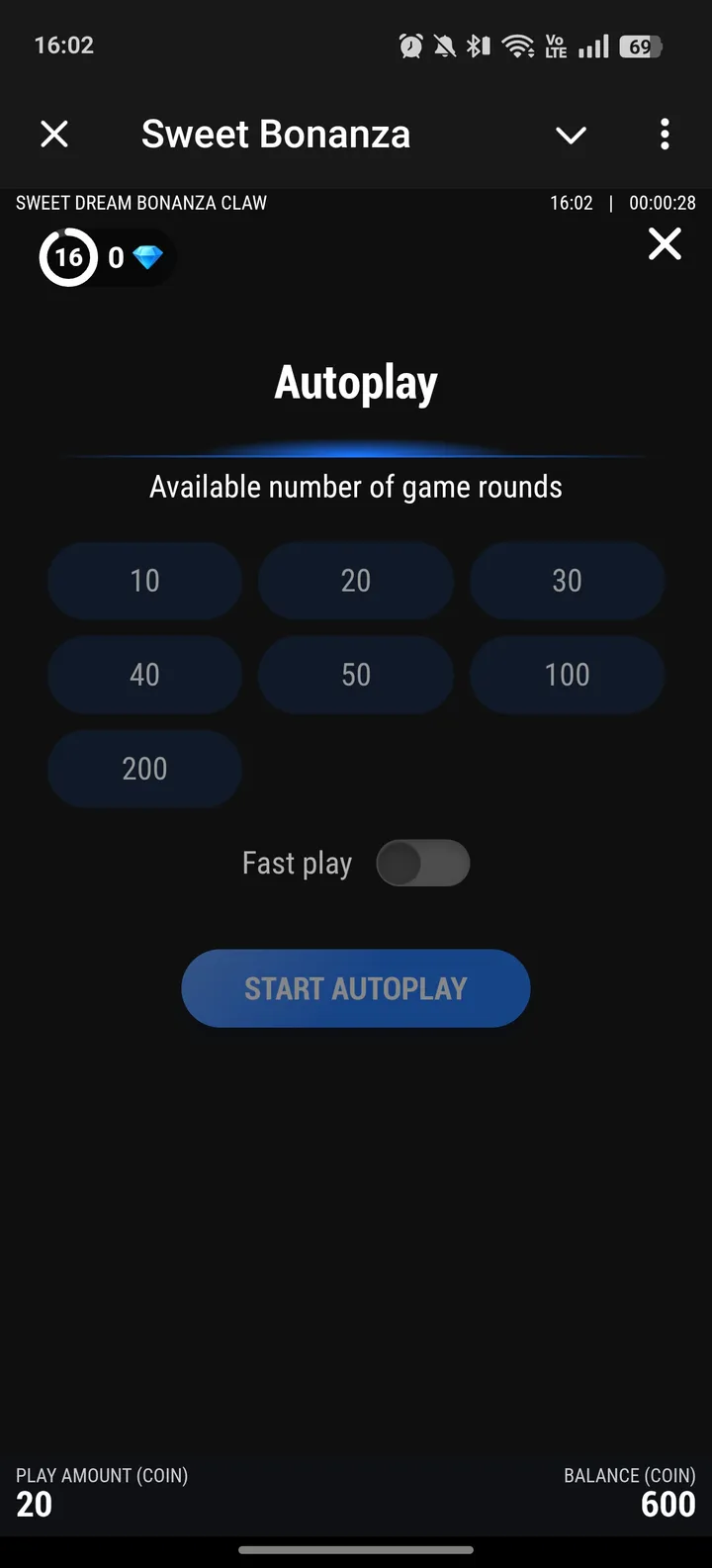
Task: Choose 100 game rounds
Action: coord(567,675)
